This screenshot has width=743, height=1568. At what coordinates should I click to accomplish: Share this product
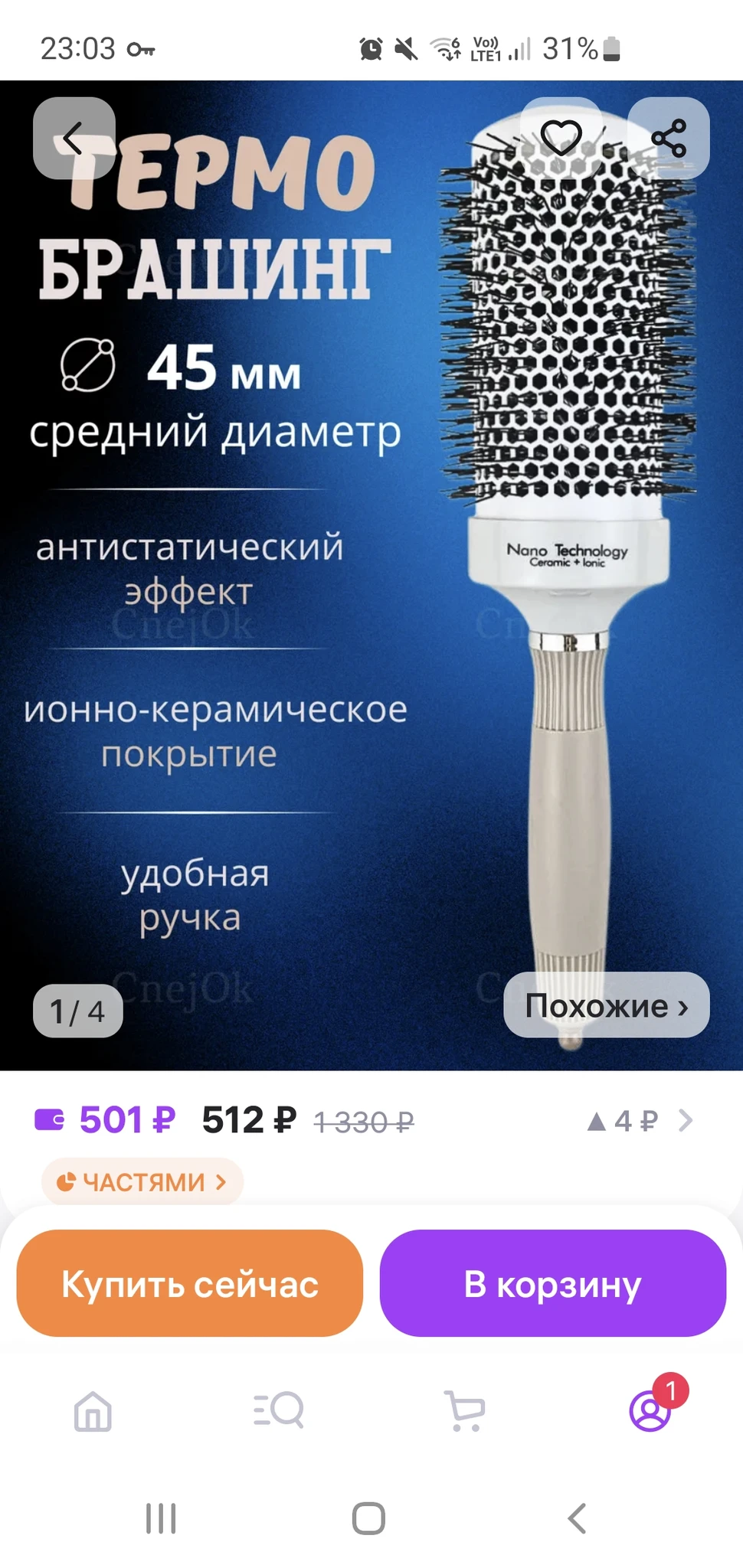coord(668,139)
